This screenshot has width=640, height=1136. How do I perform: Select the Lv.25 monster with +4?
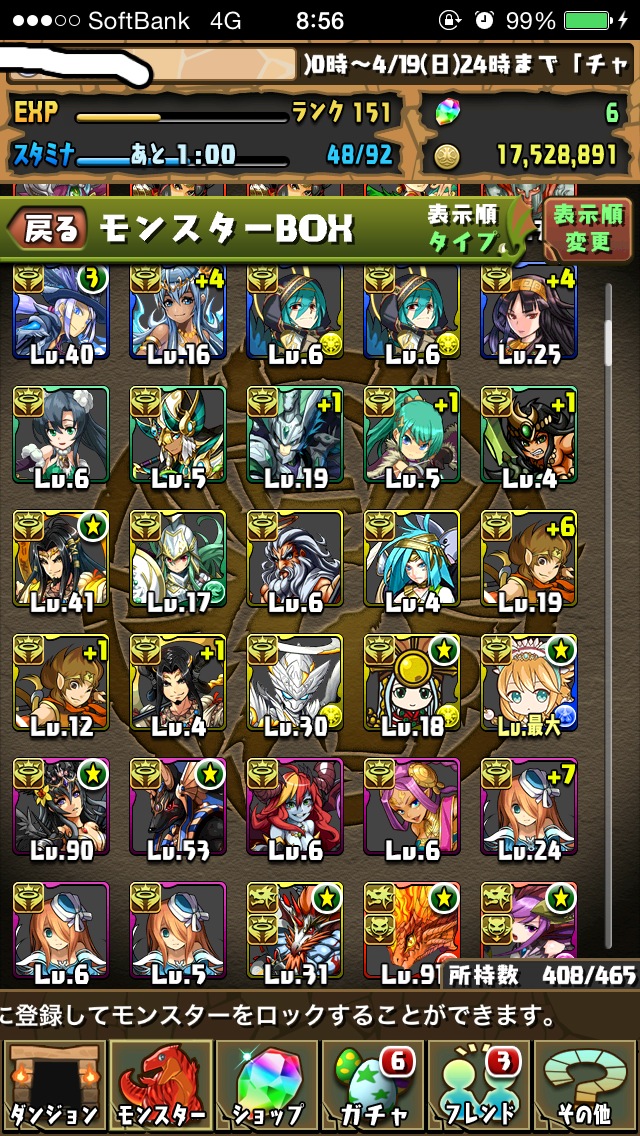coord(529,313)
